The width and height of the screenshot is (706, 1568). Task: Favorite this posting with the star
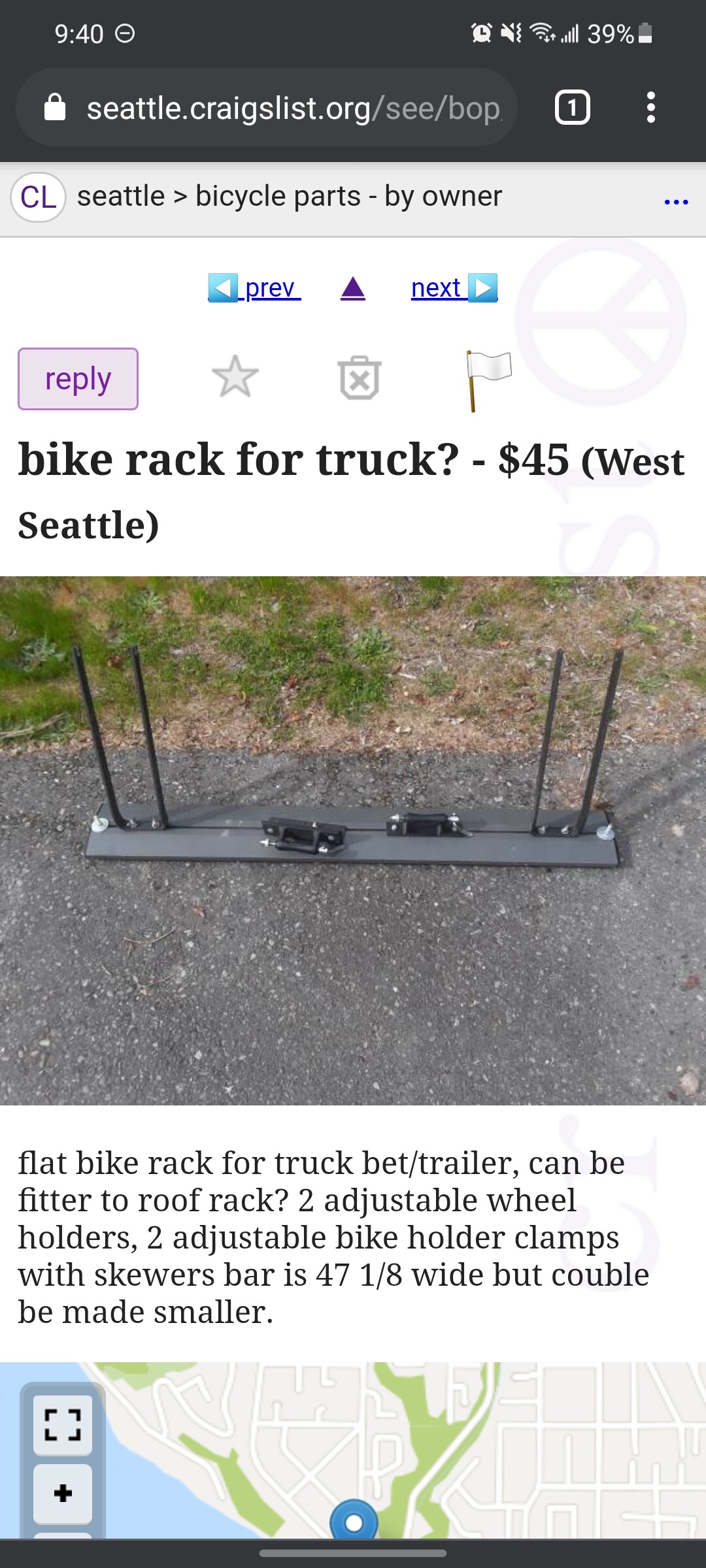click(235, 377)
